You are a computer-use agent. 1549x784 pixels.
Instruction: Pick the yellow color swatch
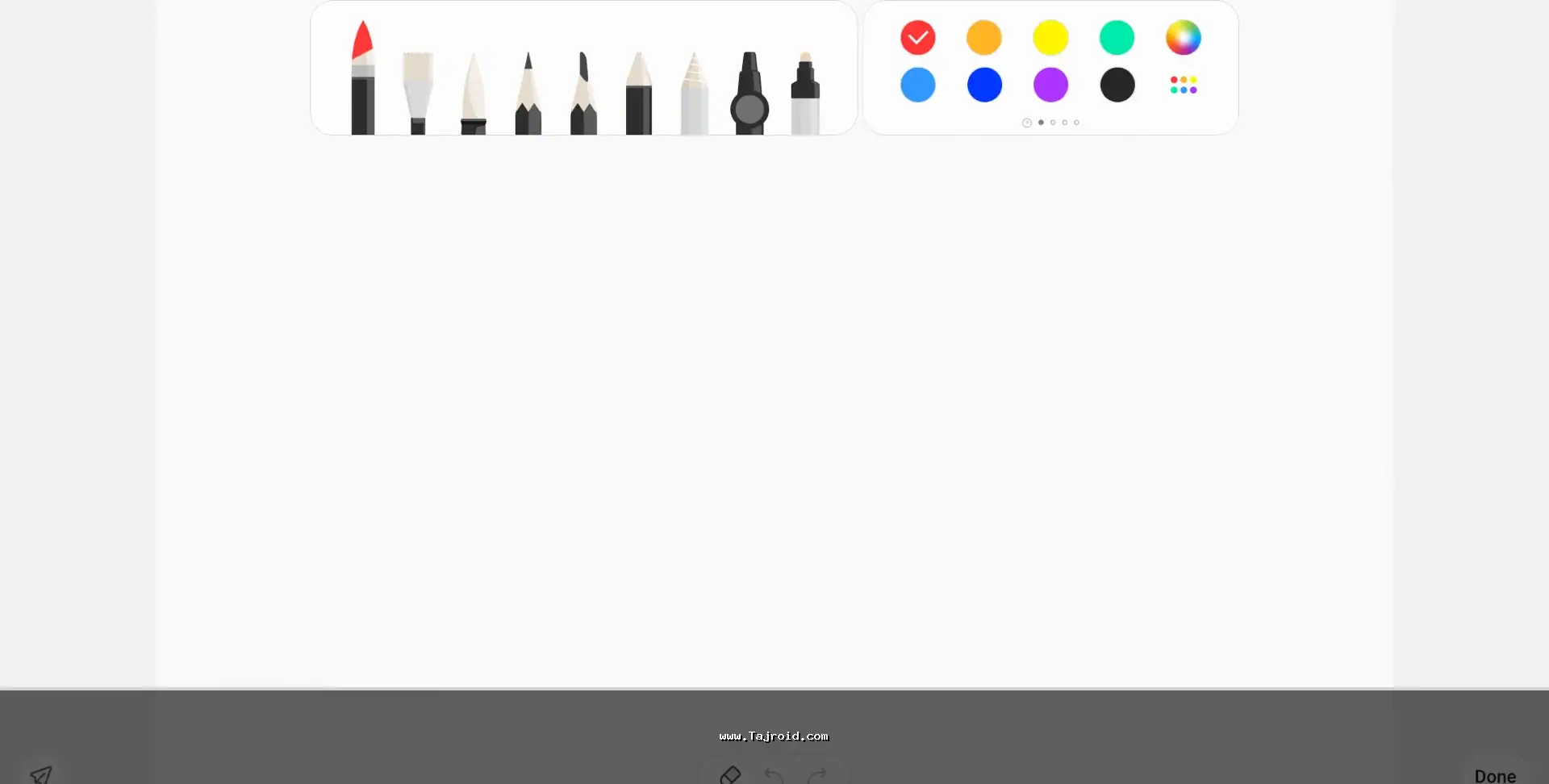coord(1050,38)
